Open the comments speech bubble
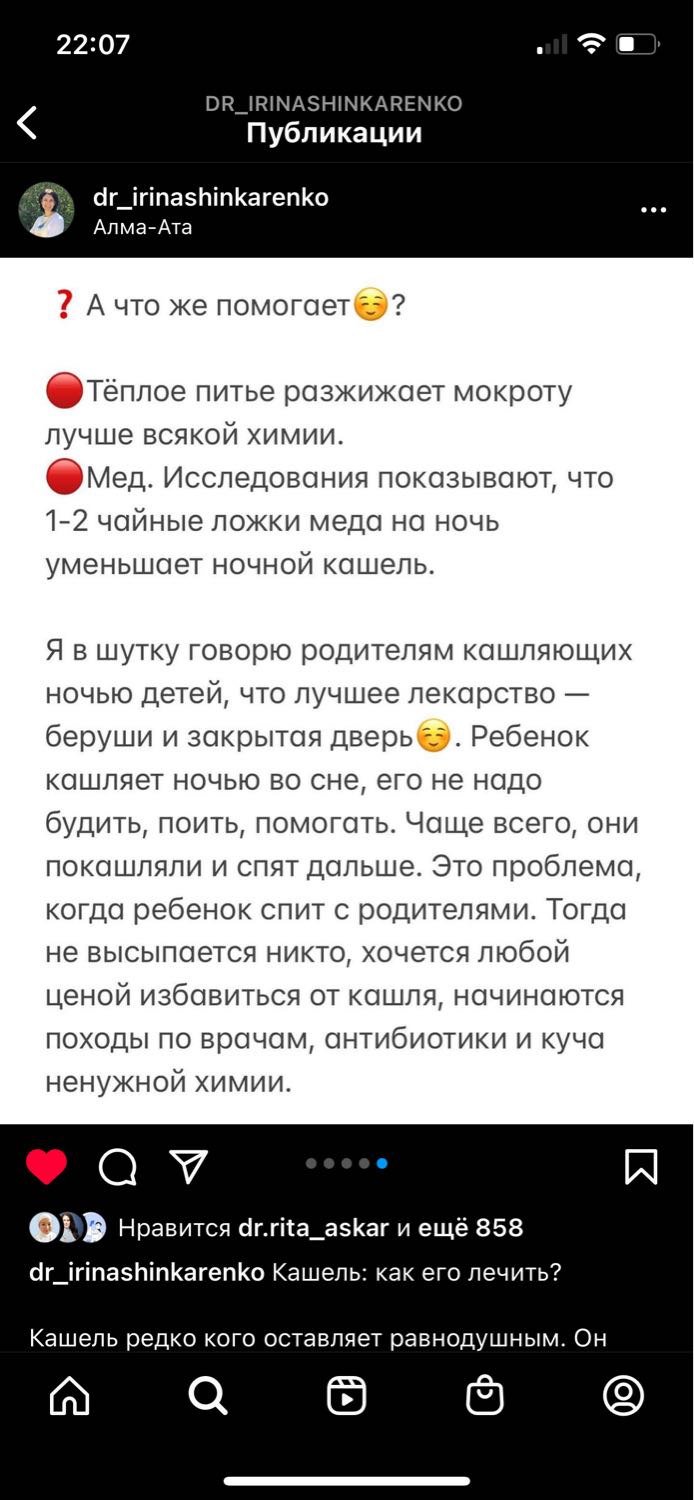Screen dimensions: 694x1500 coord(118,1166)
